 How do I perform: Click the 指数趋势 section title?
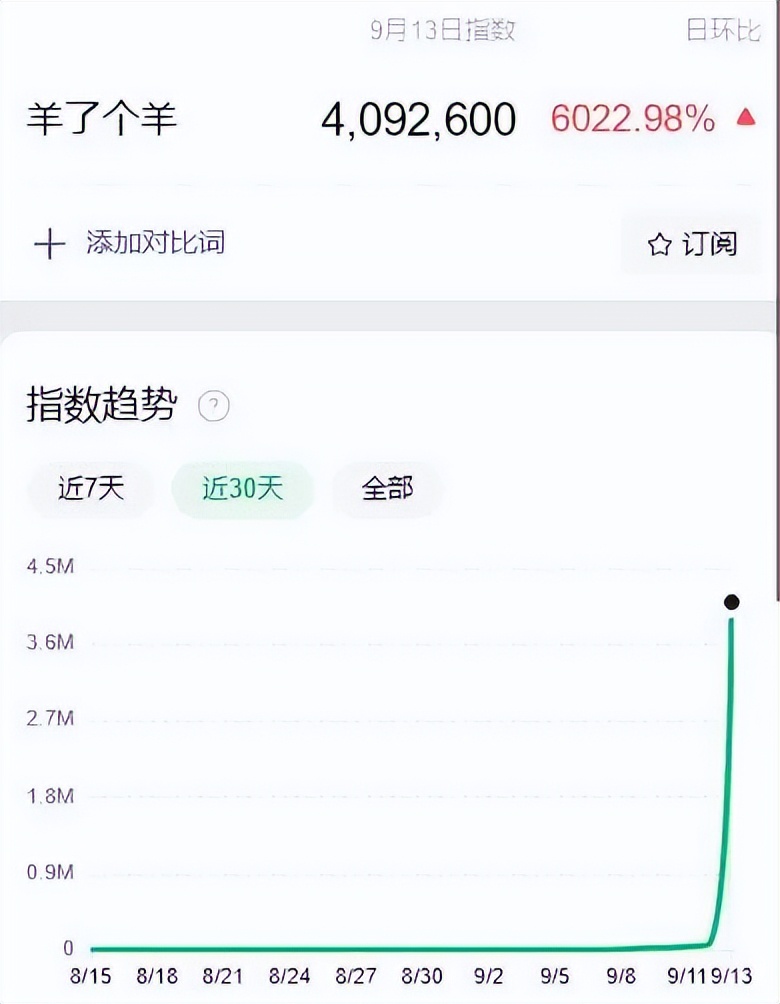point(98,405)
